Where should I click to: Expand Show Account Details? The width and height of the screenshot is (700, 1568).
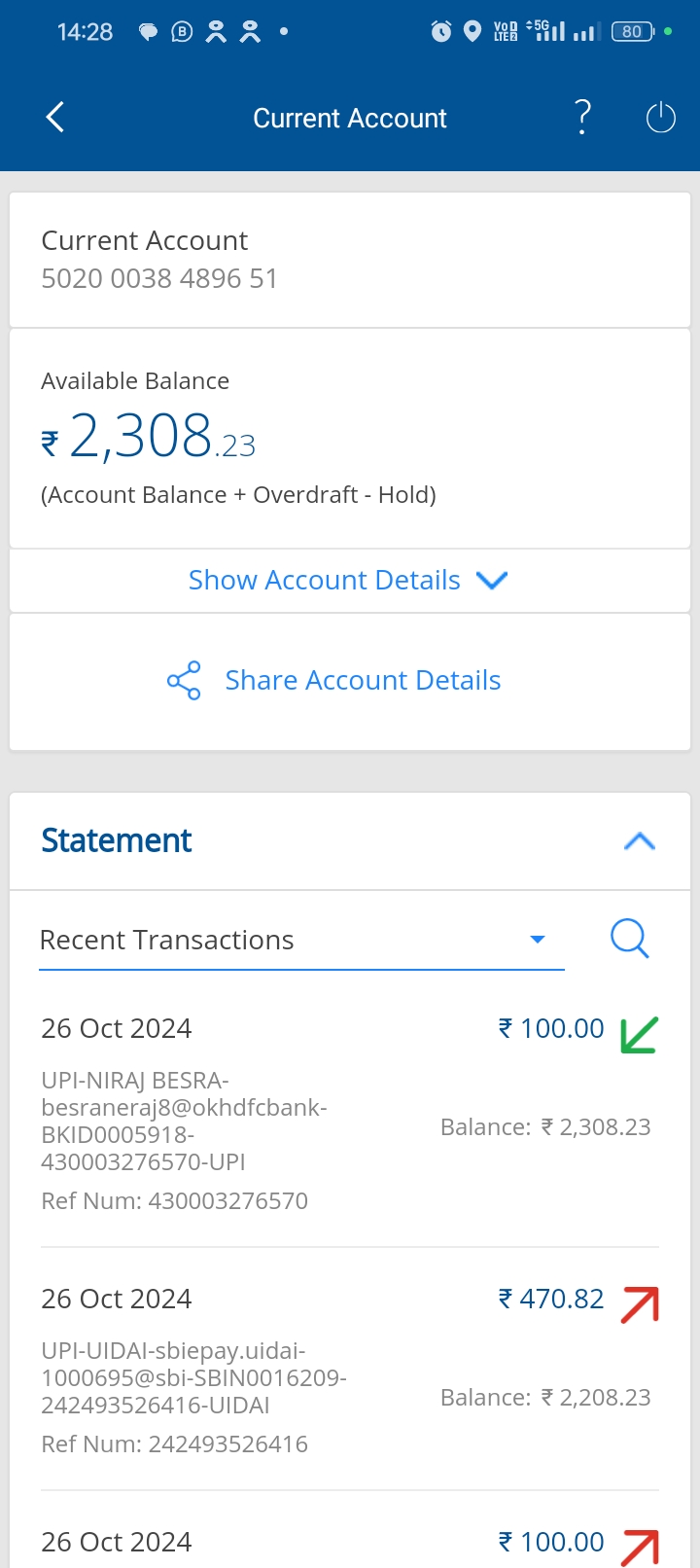tap(350, 581)
